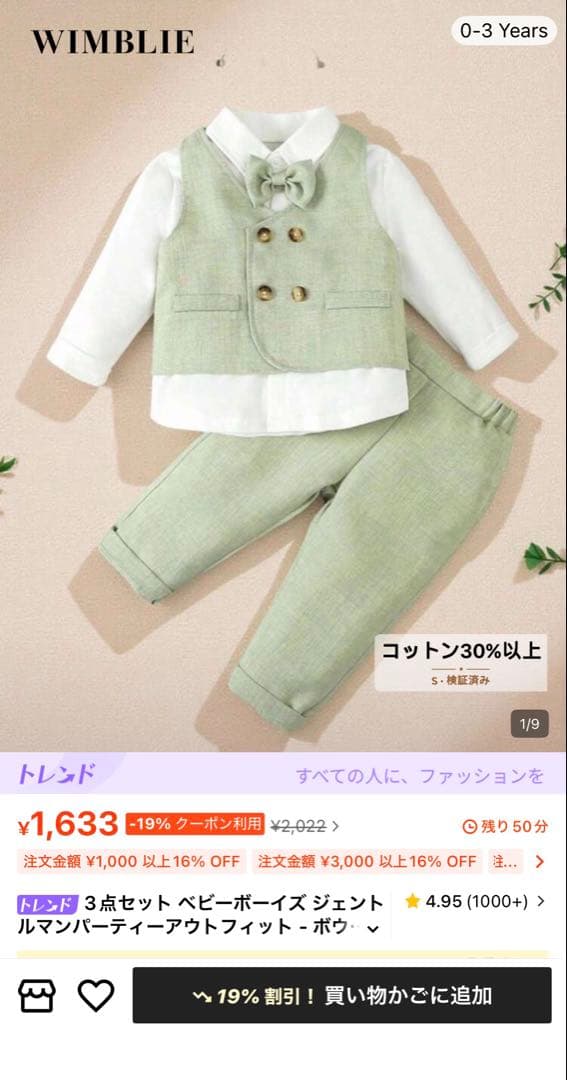Tap the トレンド banner
Viewport: 567px width, 1080px height.
pos(283,773)
